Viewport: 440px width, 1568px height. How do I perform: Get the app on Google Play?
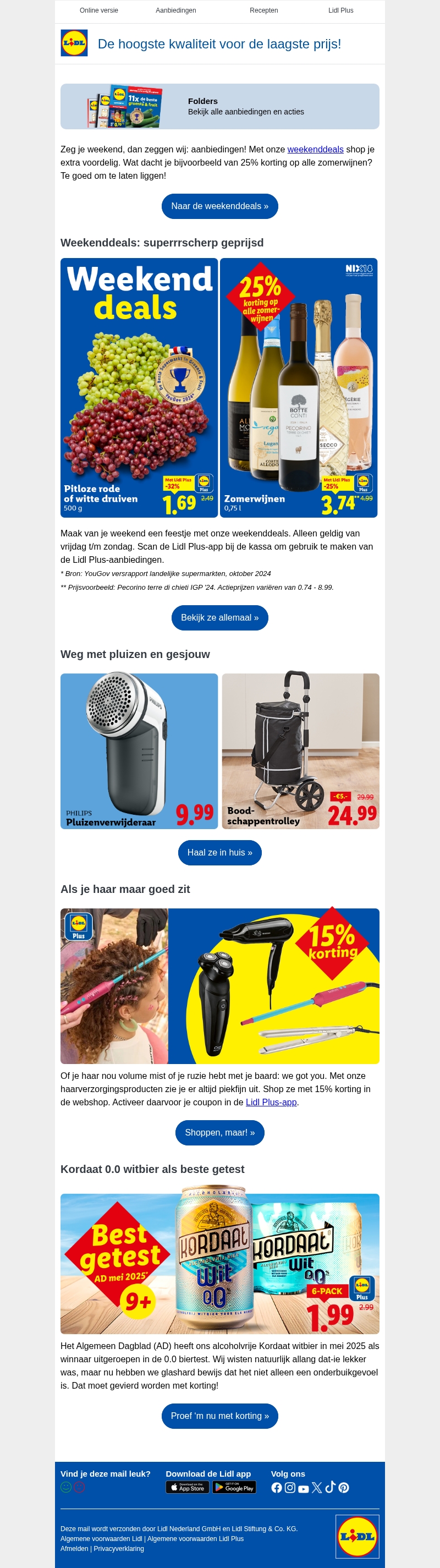234,1488
